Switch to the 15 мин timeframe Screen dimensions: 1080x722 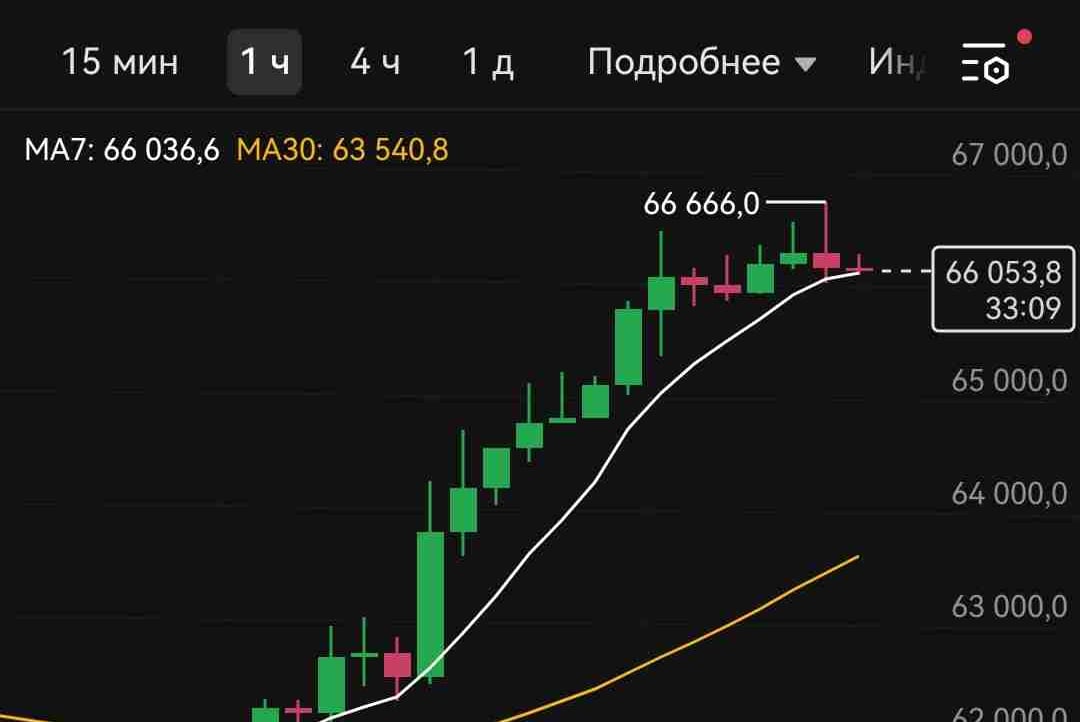click(x=120, y=62)
